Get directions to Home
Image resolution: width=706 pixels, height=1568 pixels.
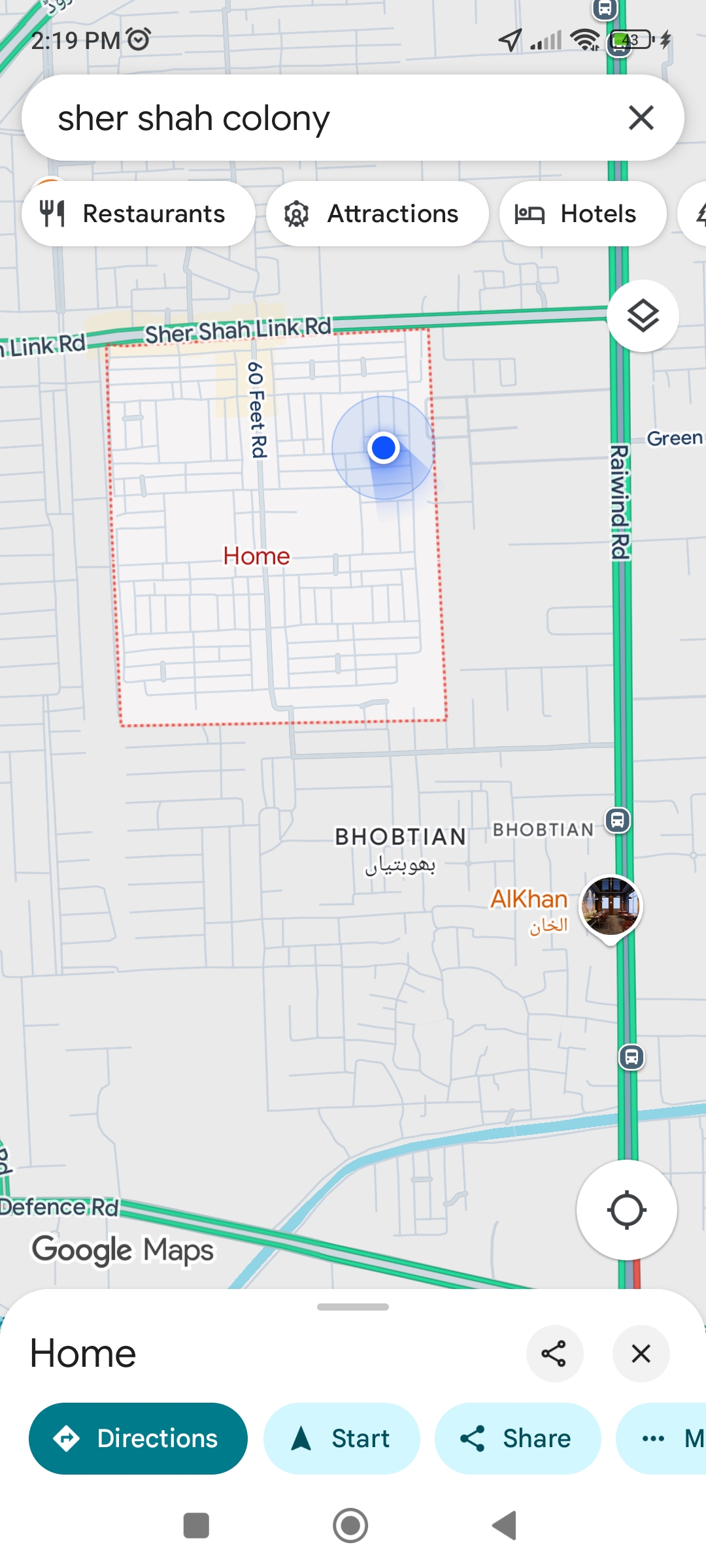(x=138, y=1438)
